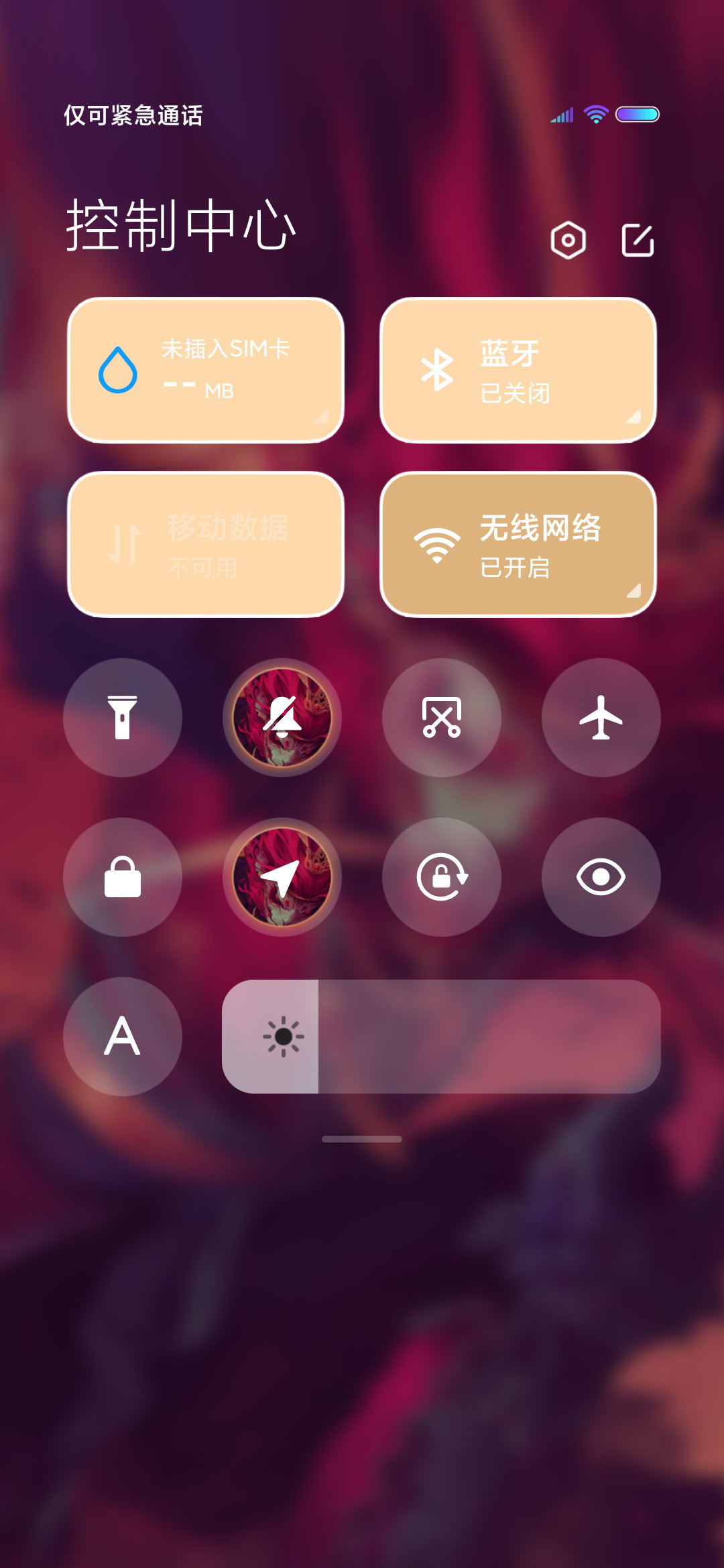
Task: Turn on 蓝牙 Bluetooth tile
Action: click(x=518, y=370)
